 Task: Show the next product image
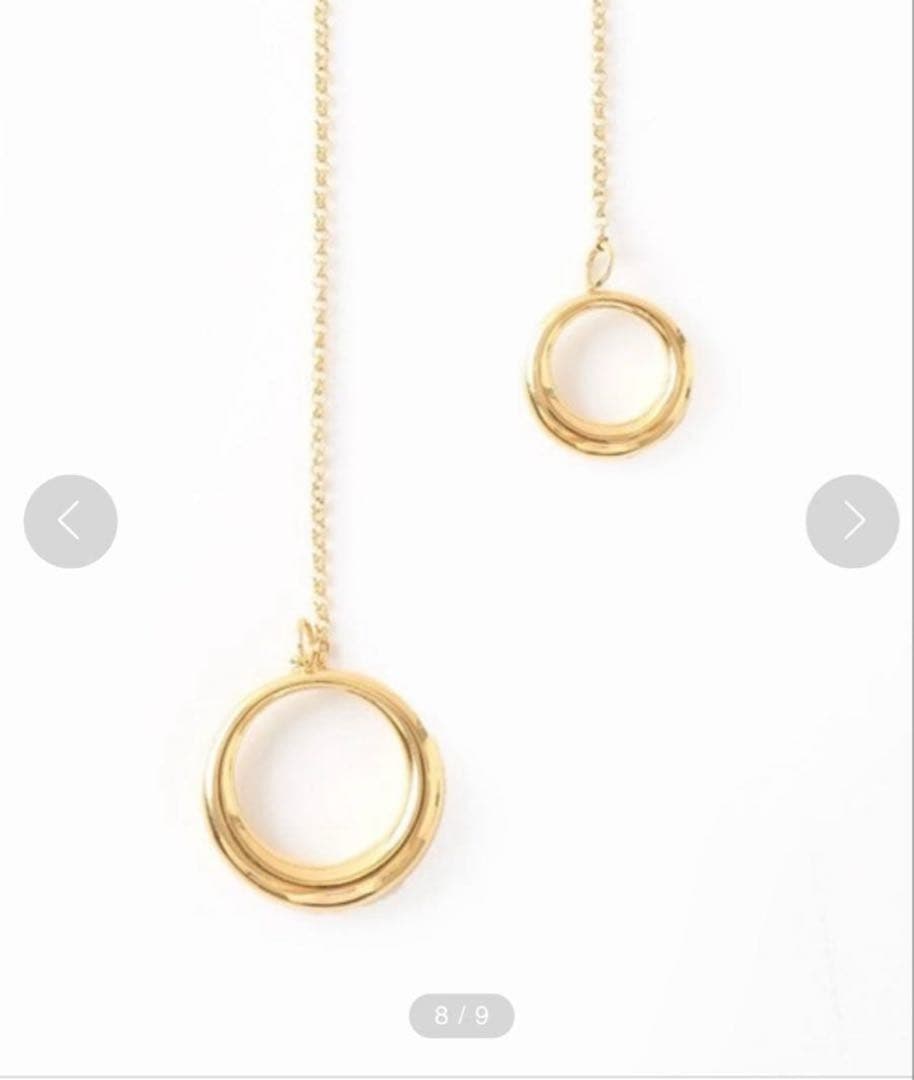pyautogui.click(x=852, y=521)
